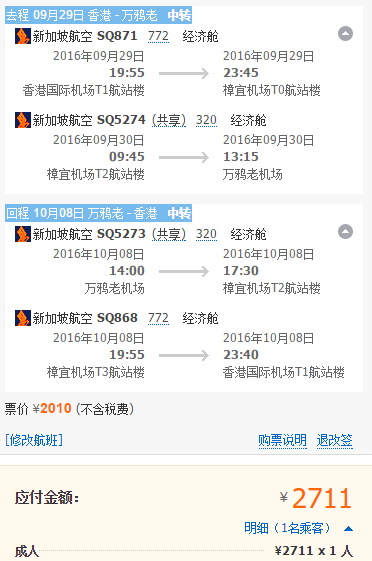Collapse the outbound 去程 flight details
372x561 pixels.
(345, 34)
